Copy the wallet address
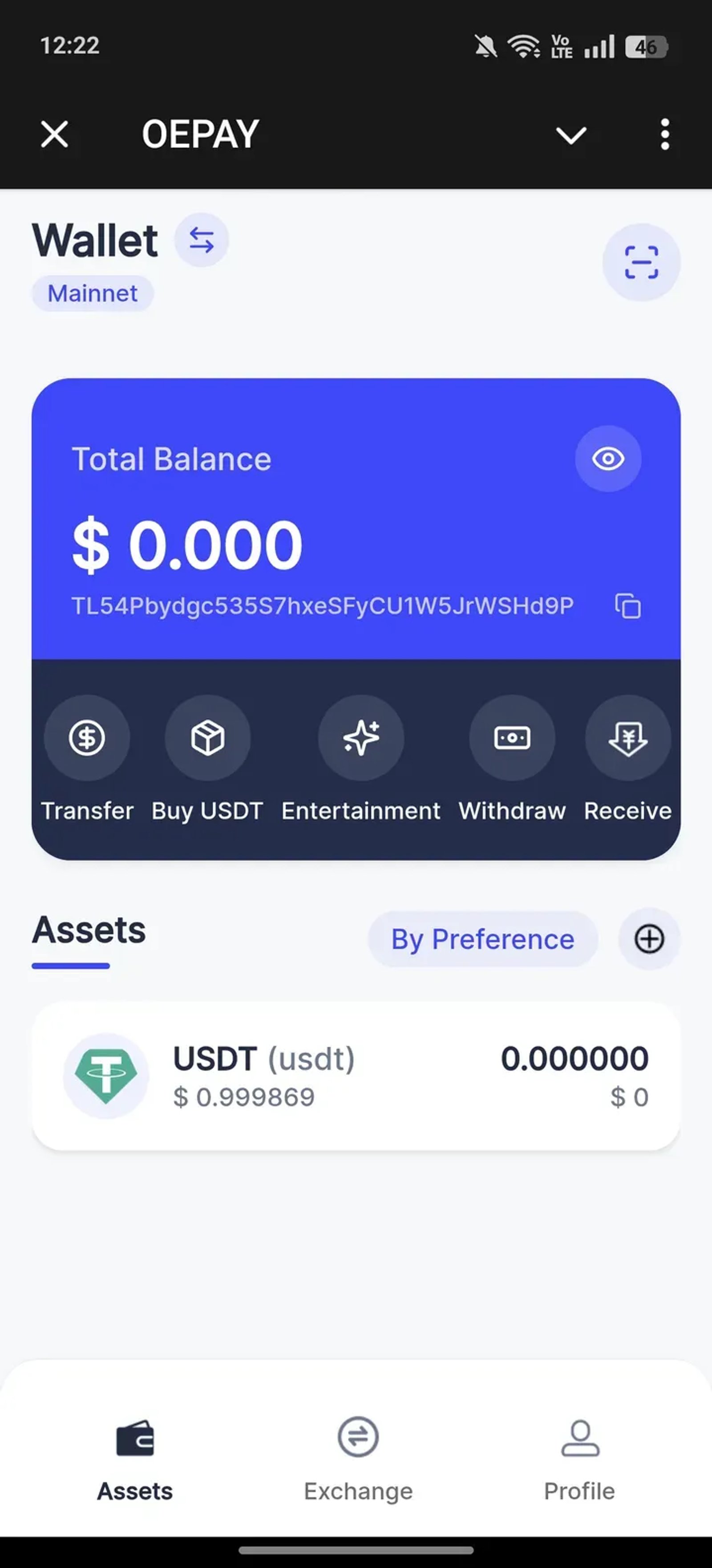This screenshot has height=1568, width=712. [x=628, y=605]
